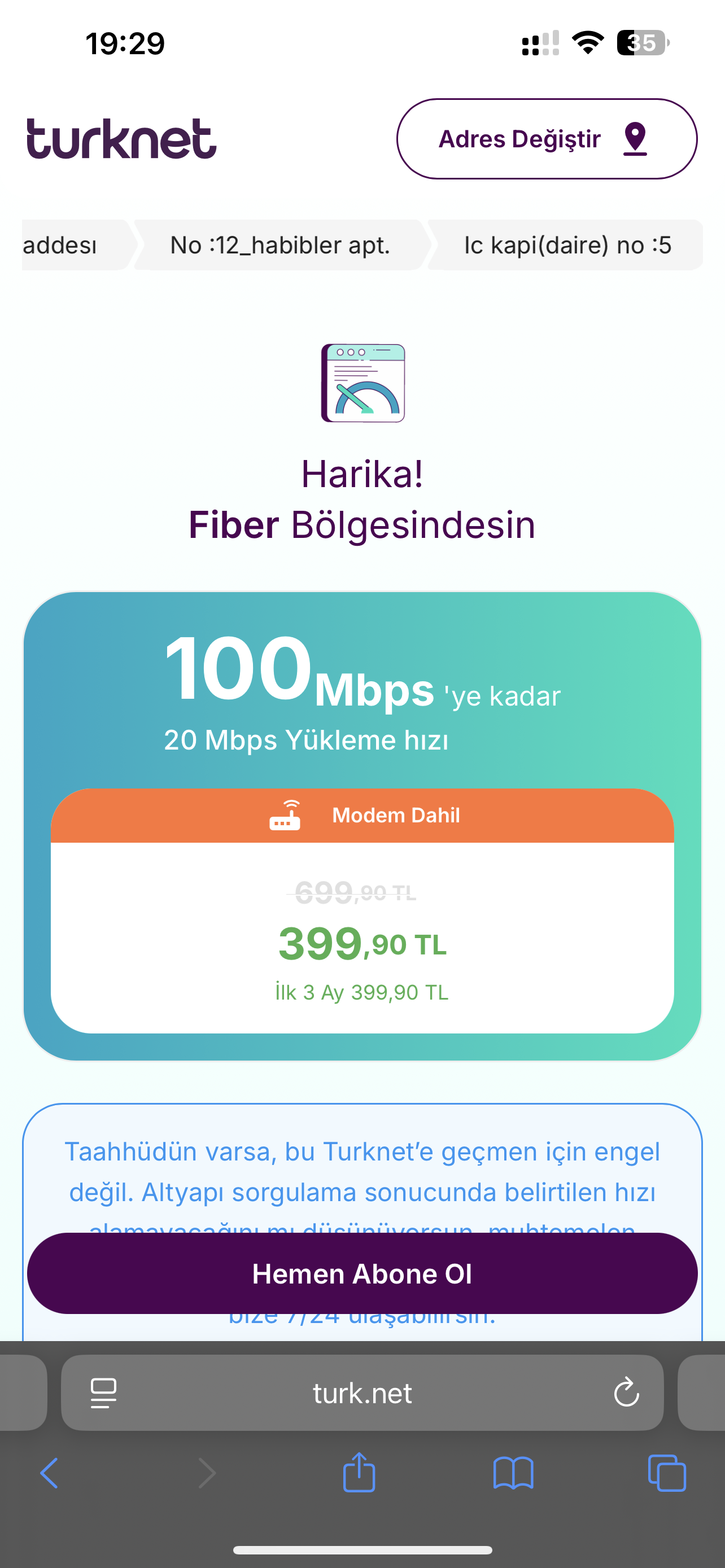Tap the turk.net address field
This screenshot has width=725, height=1568.
362,1392
